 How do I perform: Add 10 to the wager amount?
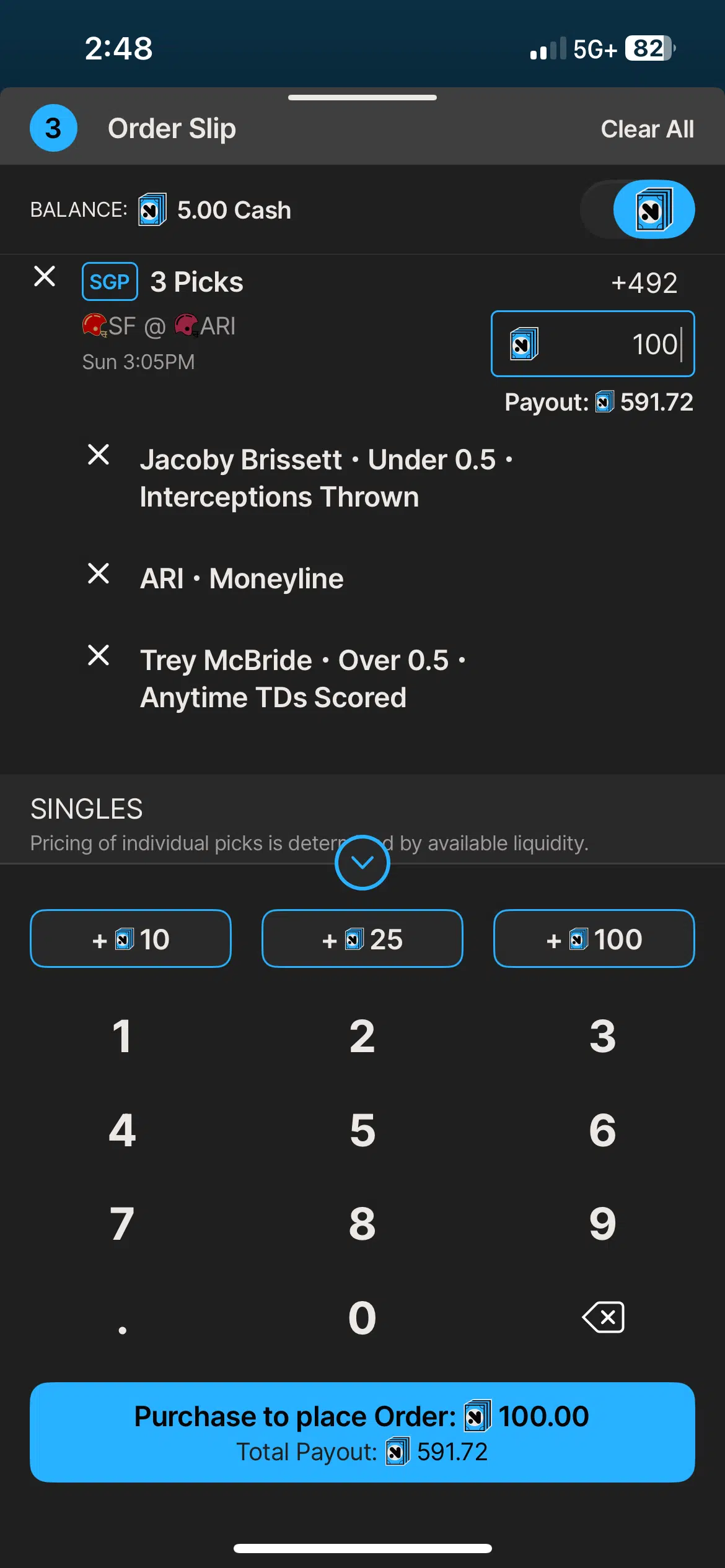[130, 939]
